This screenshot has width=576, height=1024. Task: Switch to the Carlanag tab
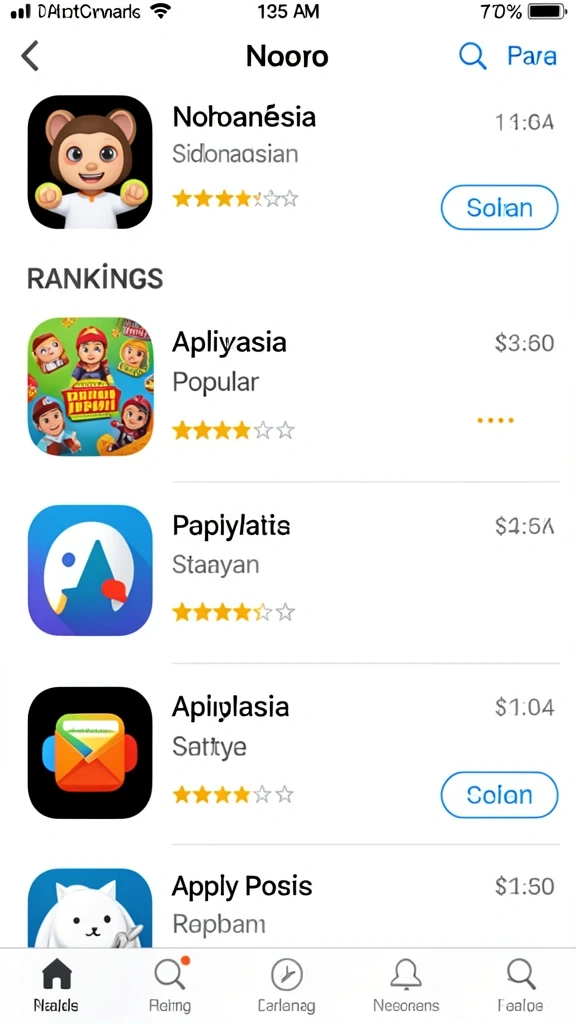[x=286, y=985]
